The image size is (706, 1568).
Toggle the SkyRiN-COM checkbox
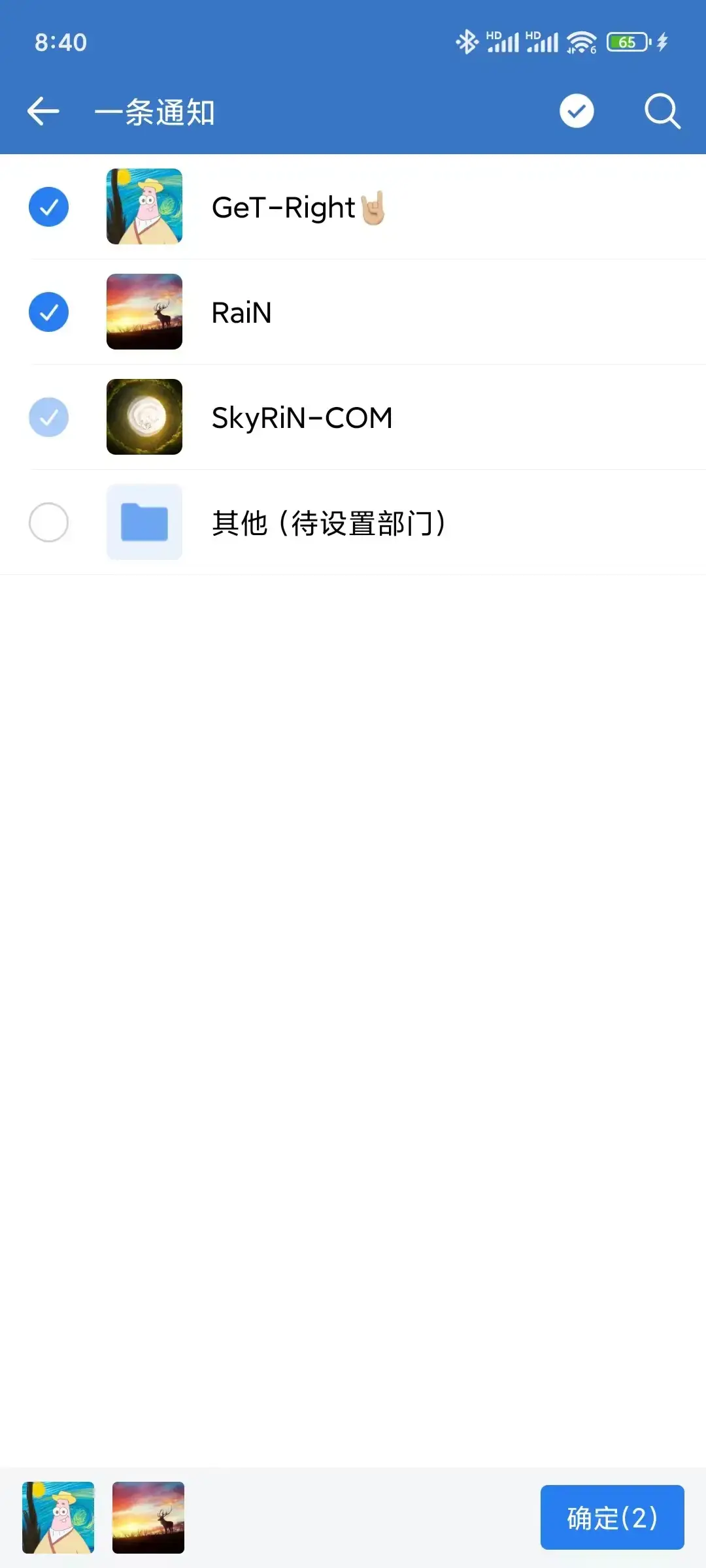point(49,417)
